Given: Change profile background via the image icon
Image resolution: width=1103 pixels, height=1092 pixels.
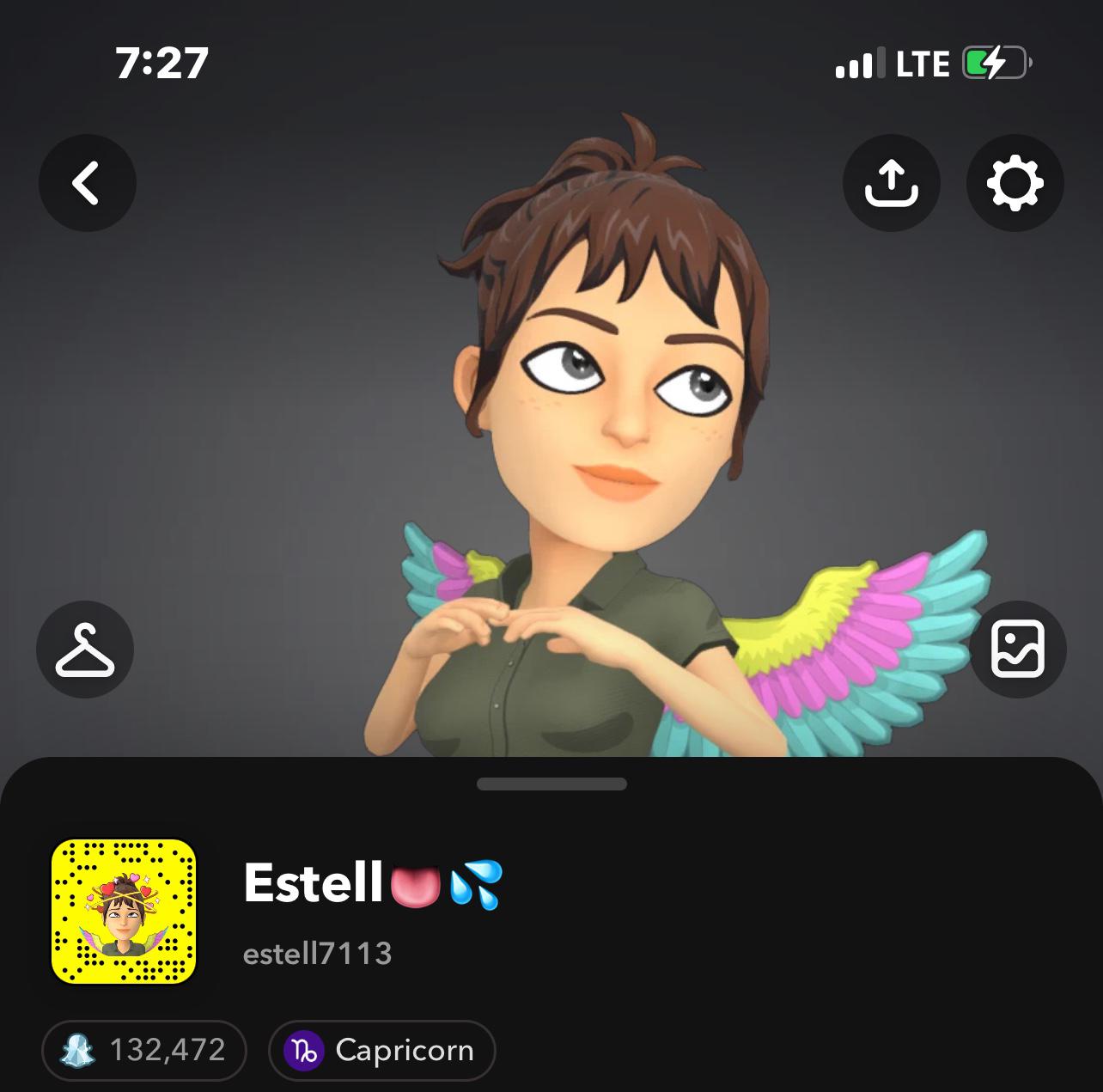Looking at the screenshot, I should (1017, 650).
